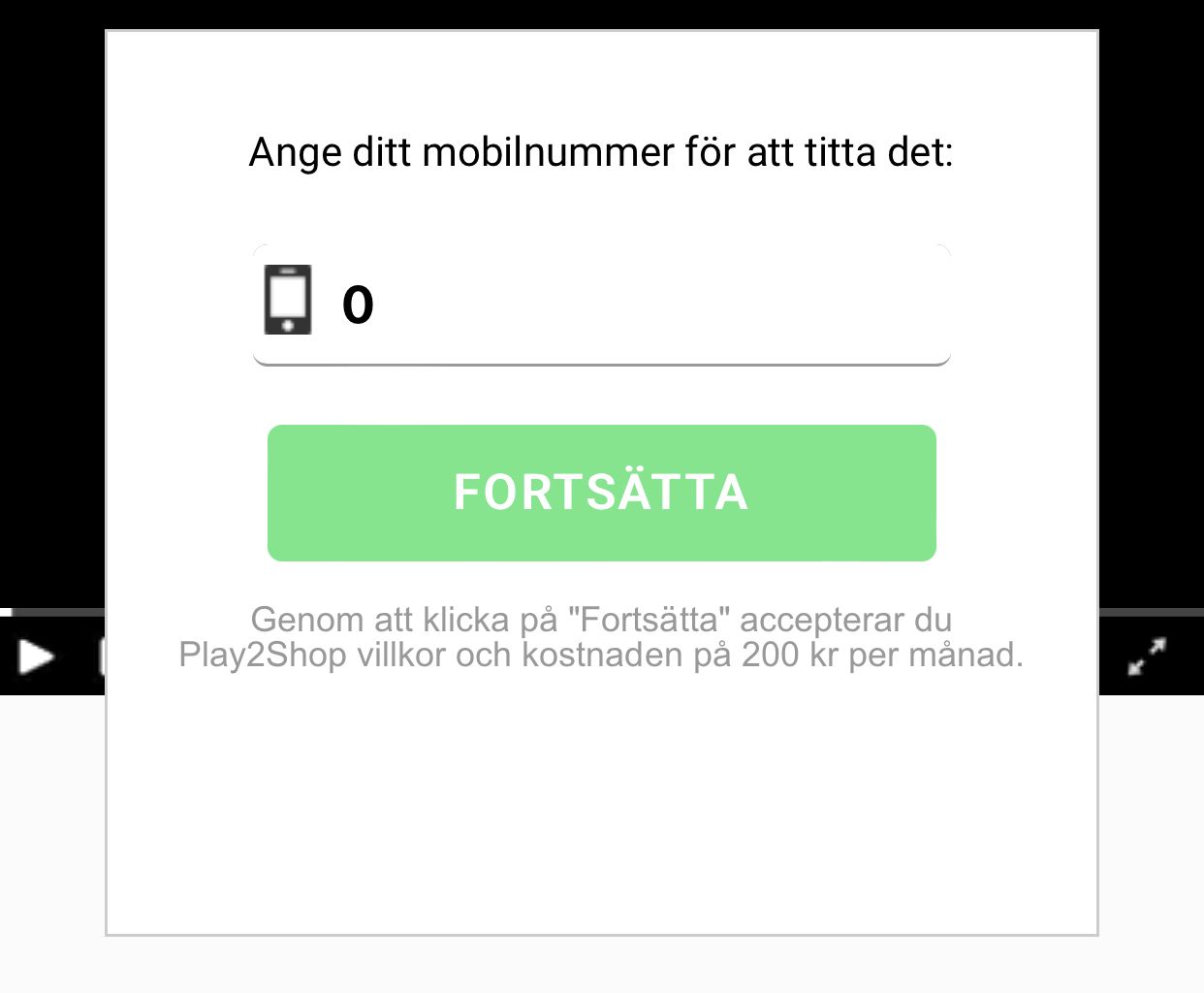Tap the mobile number input field
The width and height of the screenshot is (1204, 993).
coord(601,304)
